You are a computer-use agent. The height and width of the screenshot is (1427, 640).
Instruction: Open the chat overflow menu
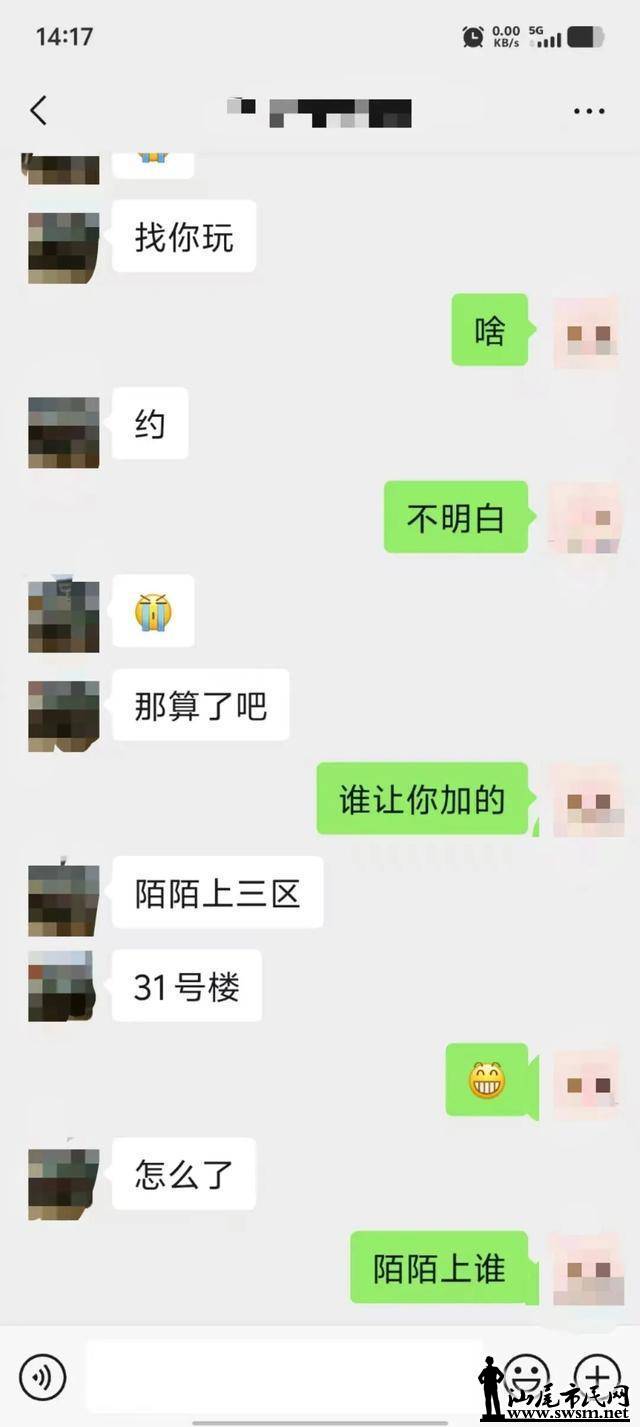pos(589,111)
